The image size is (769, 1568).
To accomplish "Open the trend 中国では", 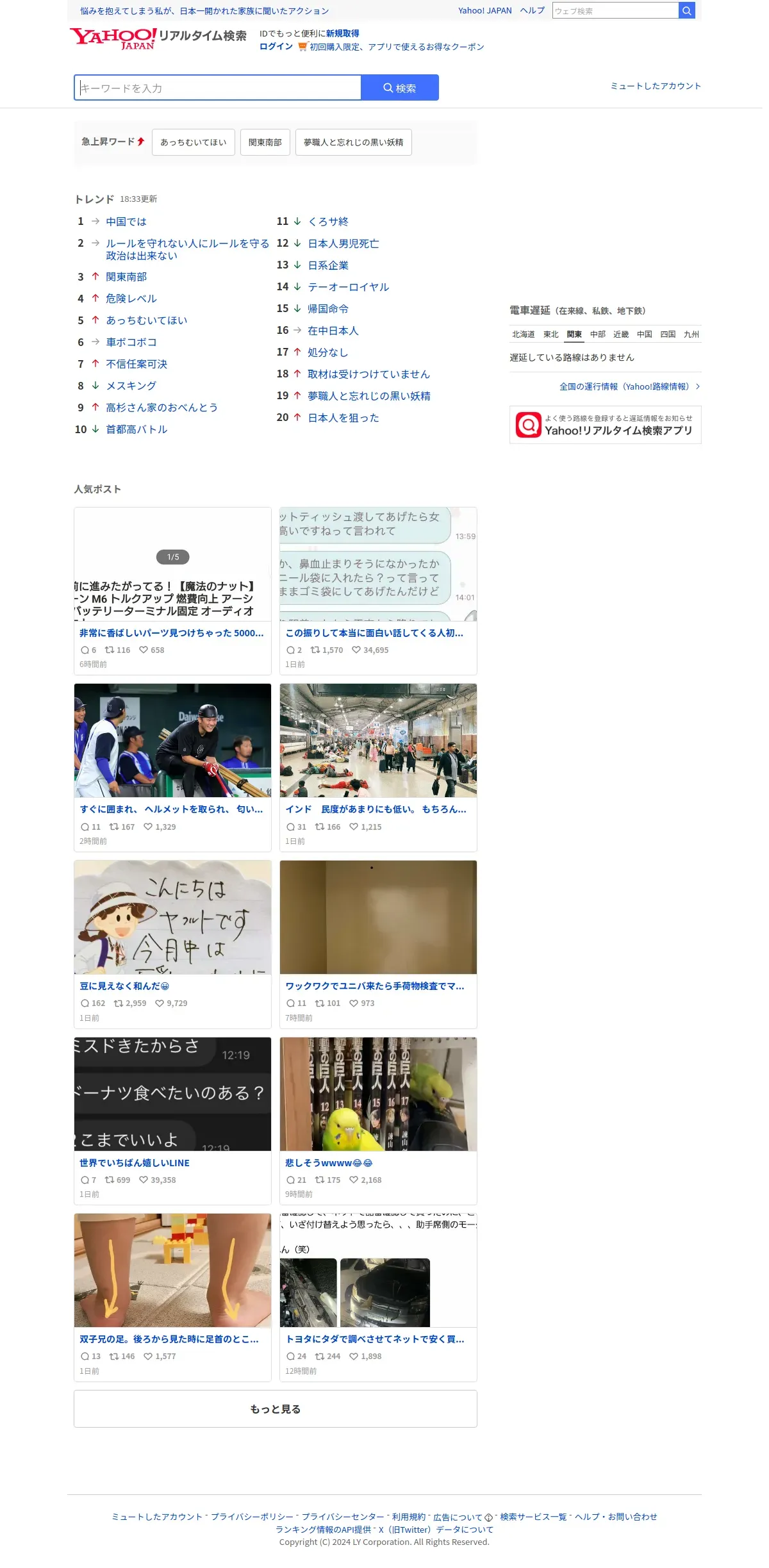I will pyautogui.click(x=126, y=222).
